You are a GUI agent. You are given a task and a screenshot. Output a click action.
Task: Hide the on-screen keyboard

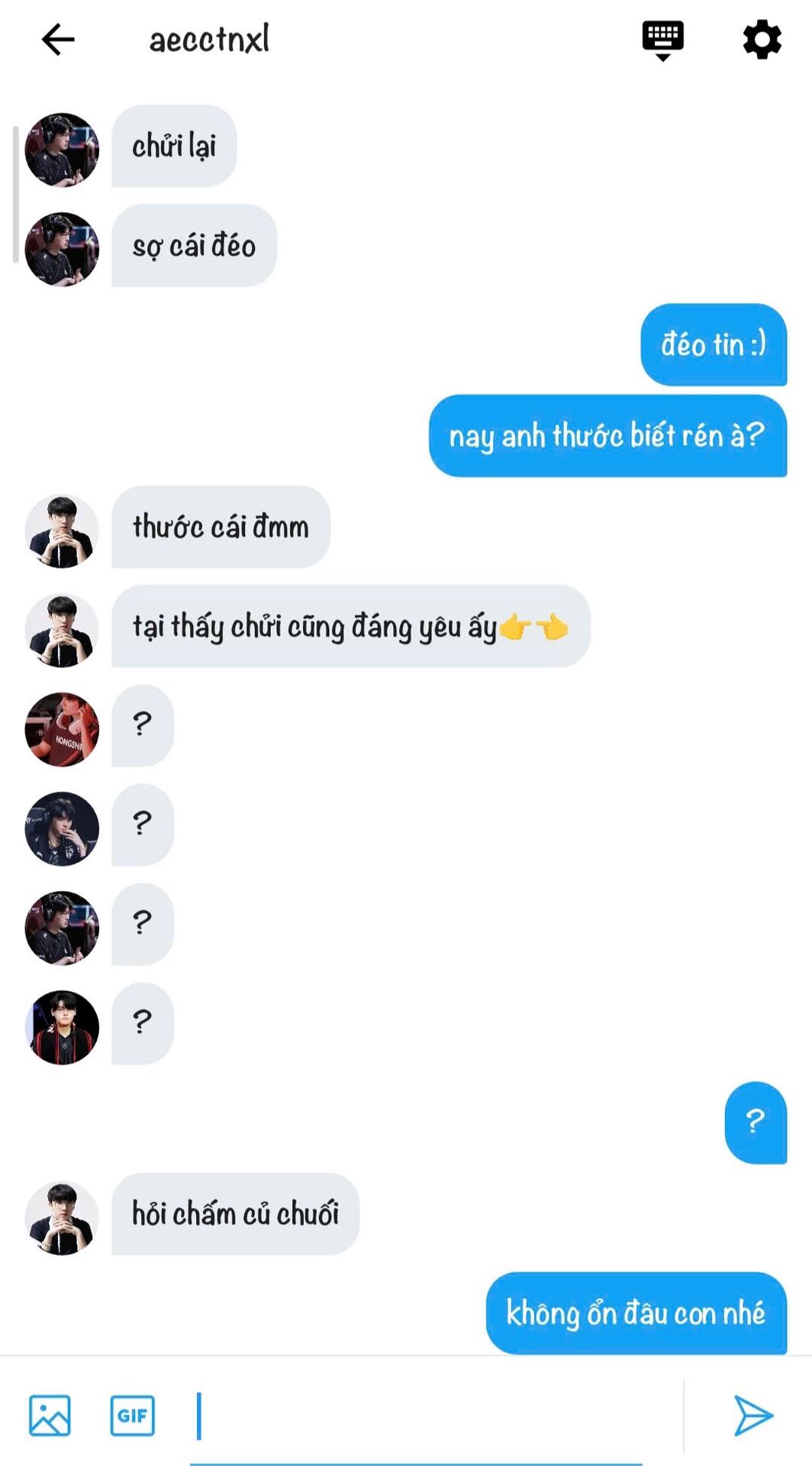[x=662, y=40]
